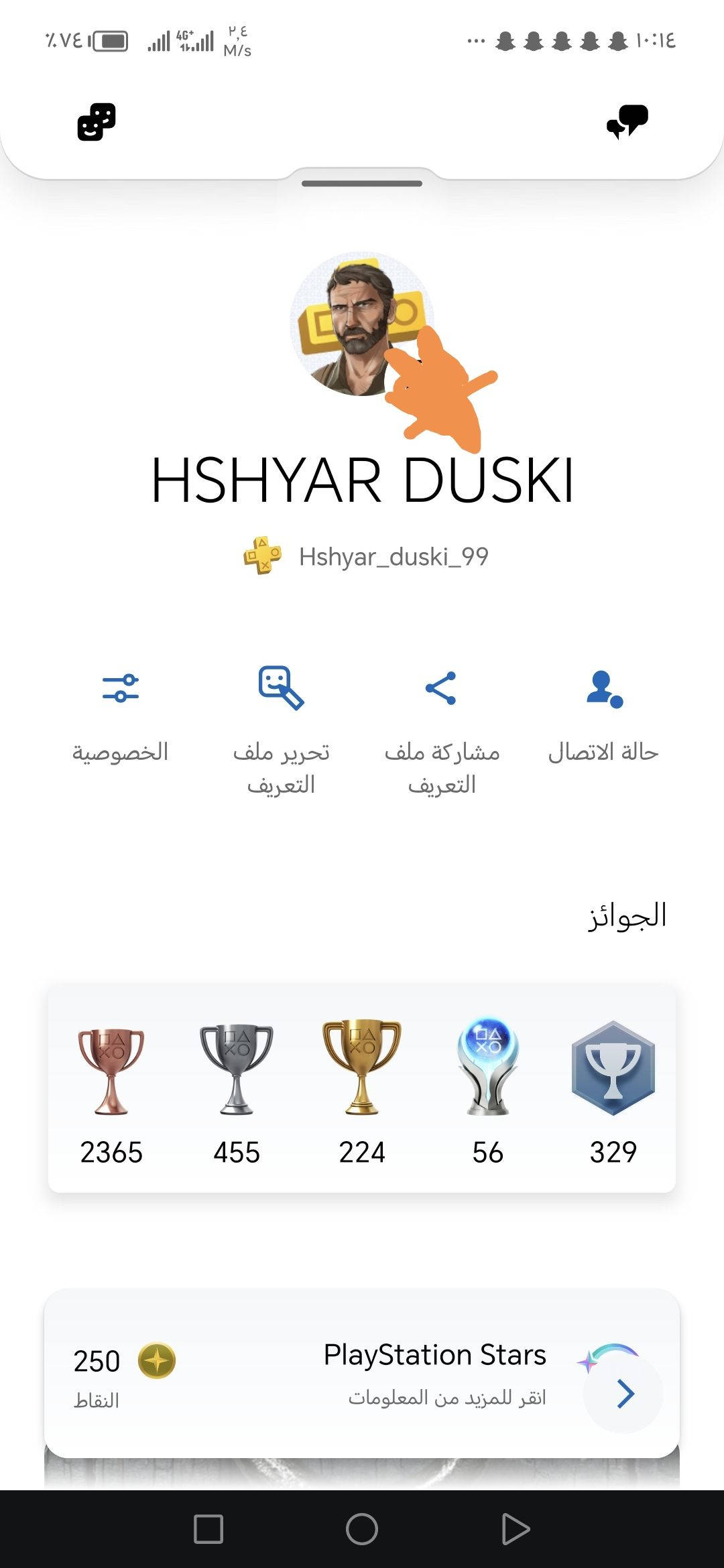
Task: Open the avatar faces icon in the header
Action: (x=97, y=122)
